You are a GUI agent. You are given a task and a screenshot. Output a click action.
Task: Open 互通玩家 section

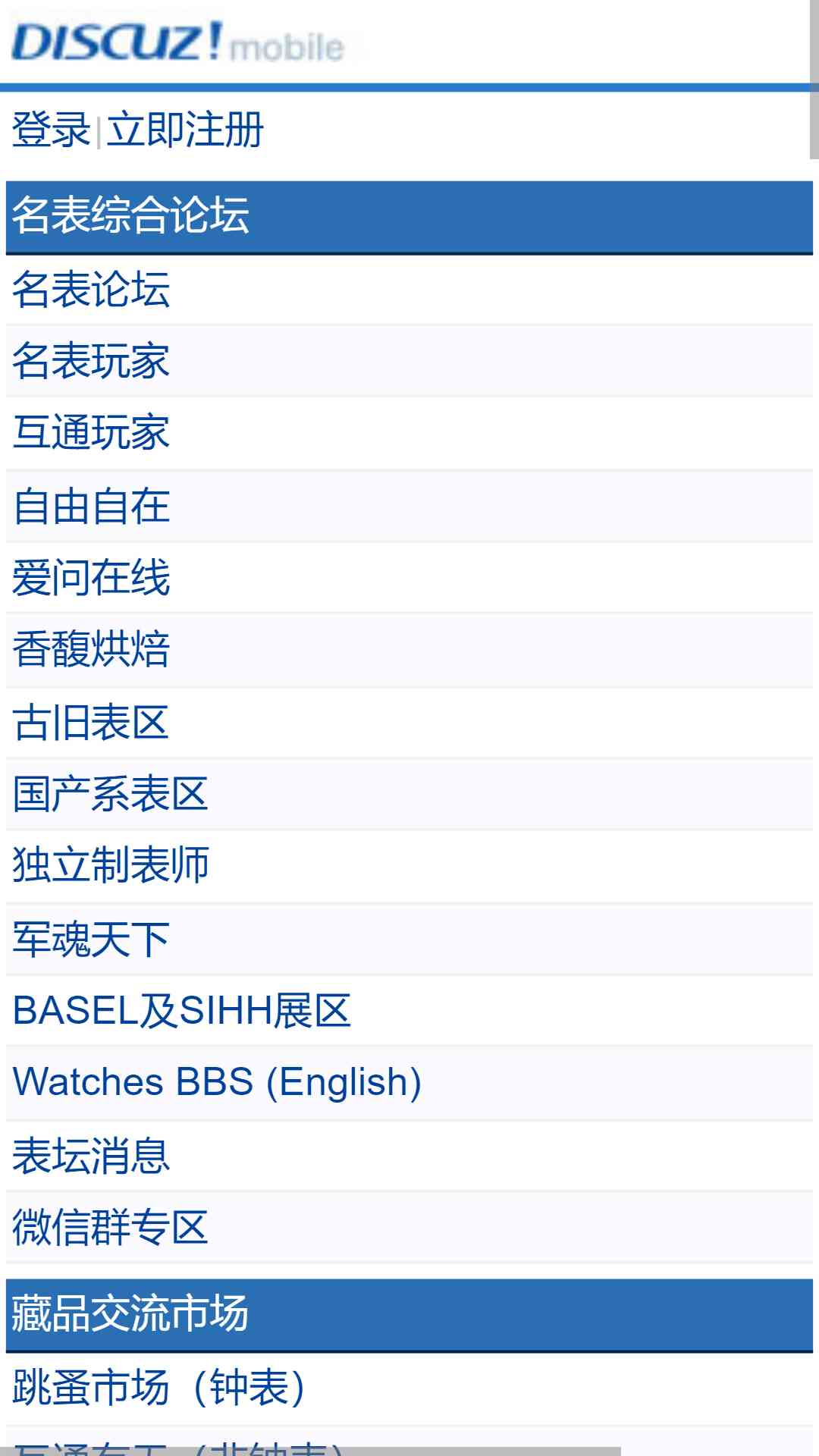click(91, 433)
